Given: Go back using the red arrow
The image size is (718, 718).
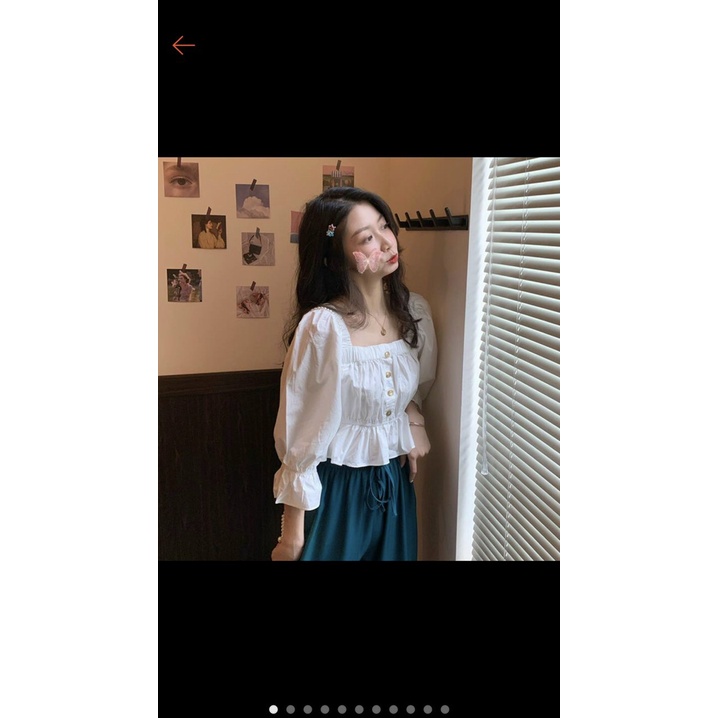Looking at the screenshot, I should point(183,45).
